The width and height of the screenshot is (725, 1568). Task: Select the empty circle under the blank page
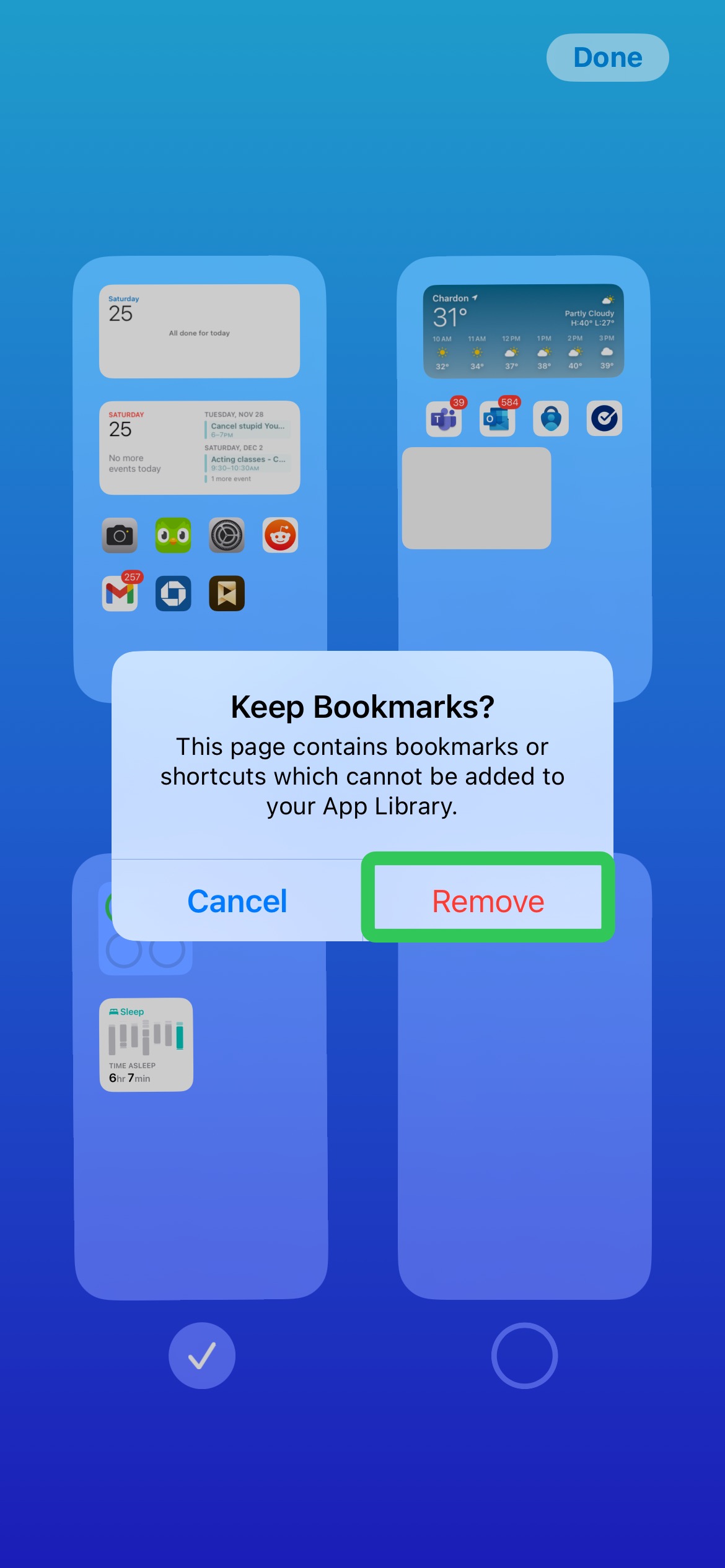[524, 1355]
